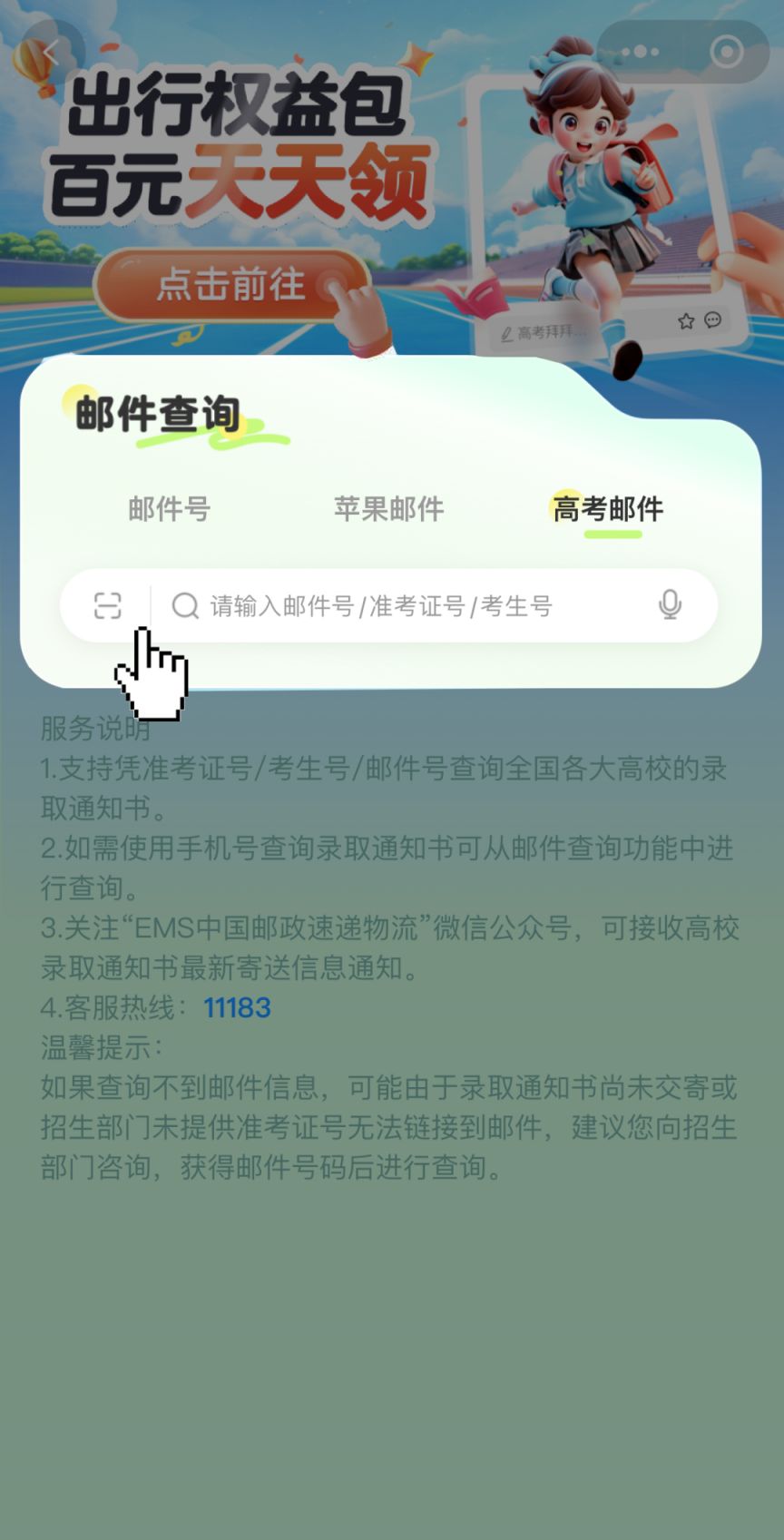Switch to the 苹果邮件 tab
The image size is (784, 1540).
point(388,509)
